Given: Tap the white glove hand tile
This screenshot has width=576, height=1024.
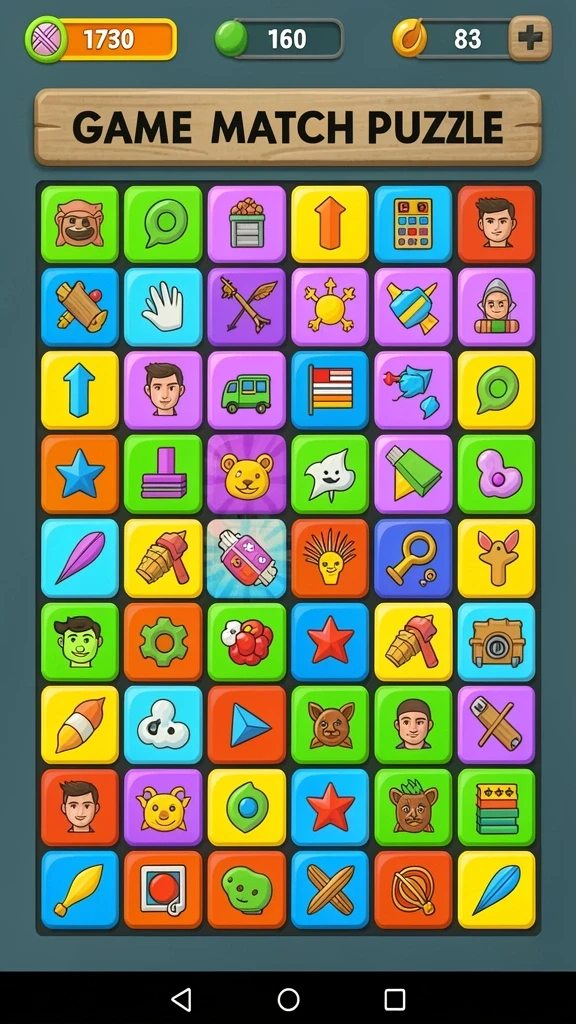Looking at the screenshot, I should (x=163, y=307).
